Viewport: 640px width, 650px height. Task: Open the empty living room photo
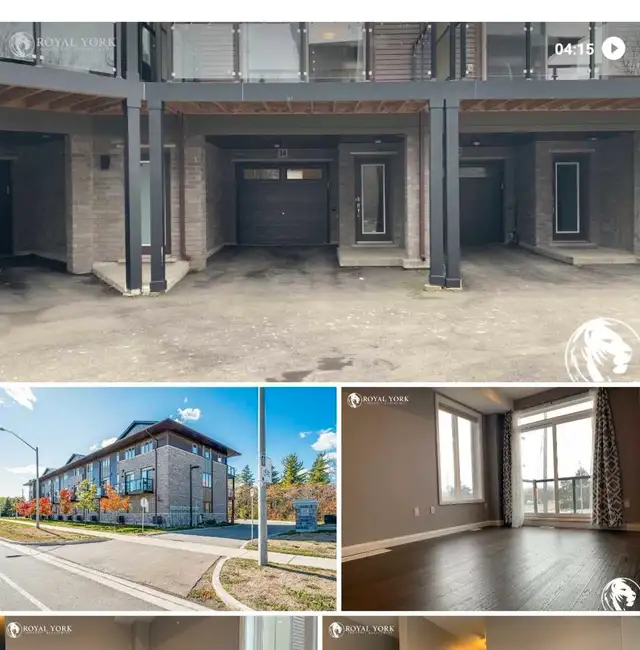[x=490, y=498]
